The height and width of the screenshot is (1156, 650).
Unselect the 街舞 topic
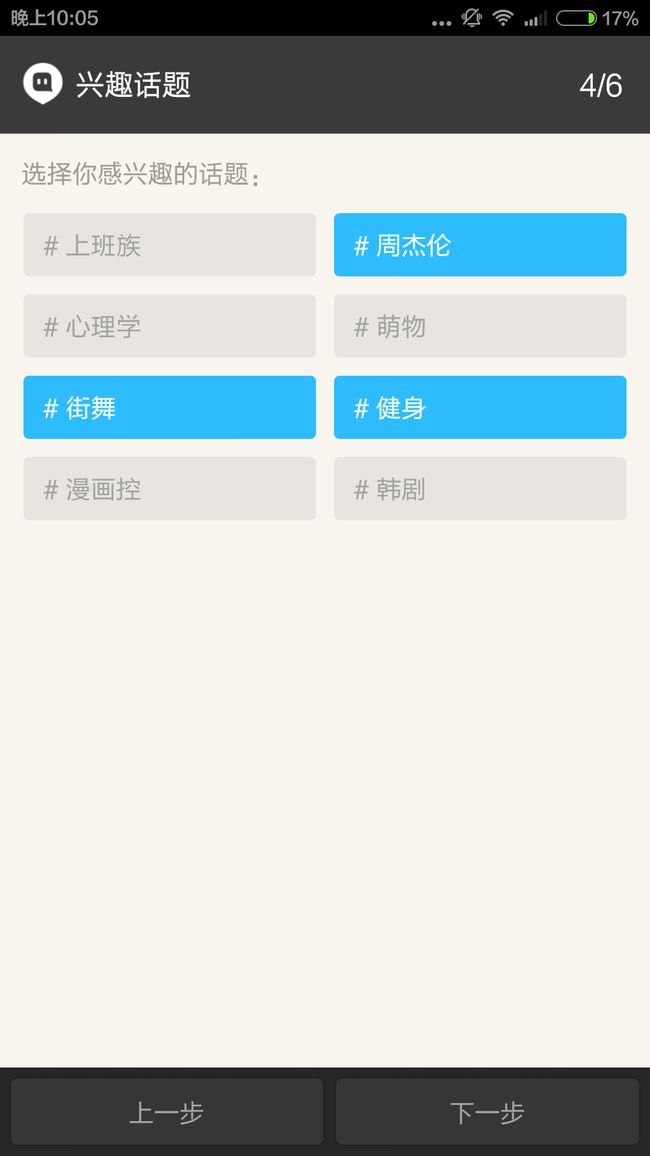(170, 407)
